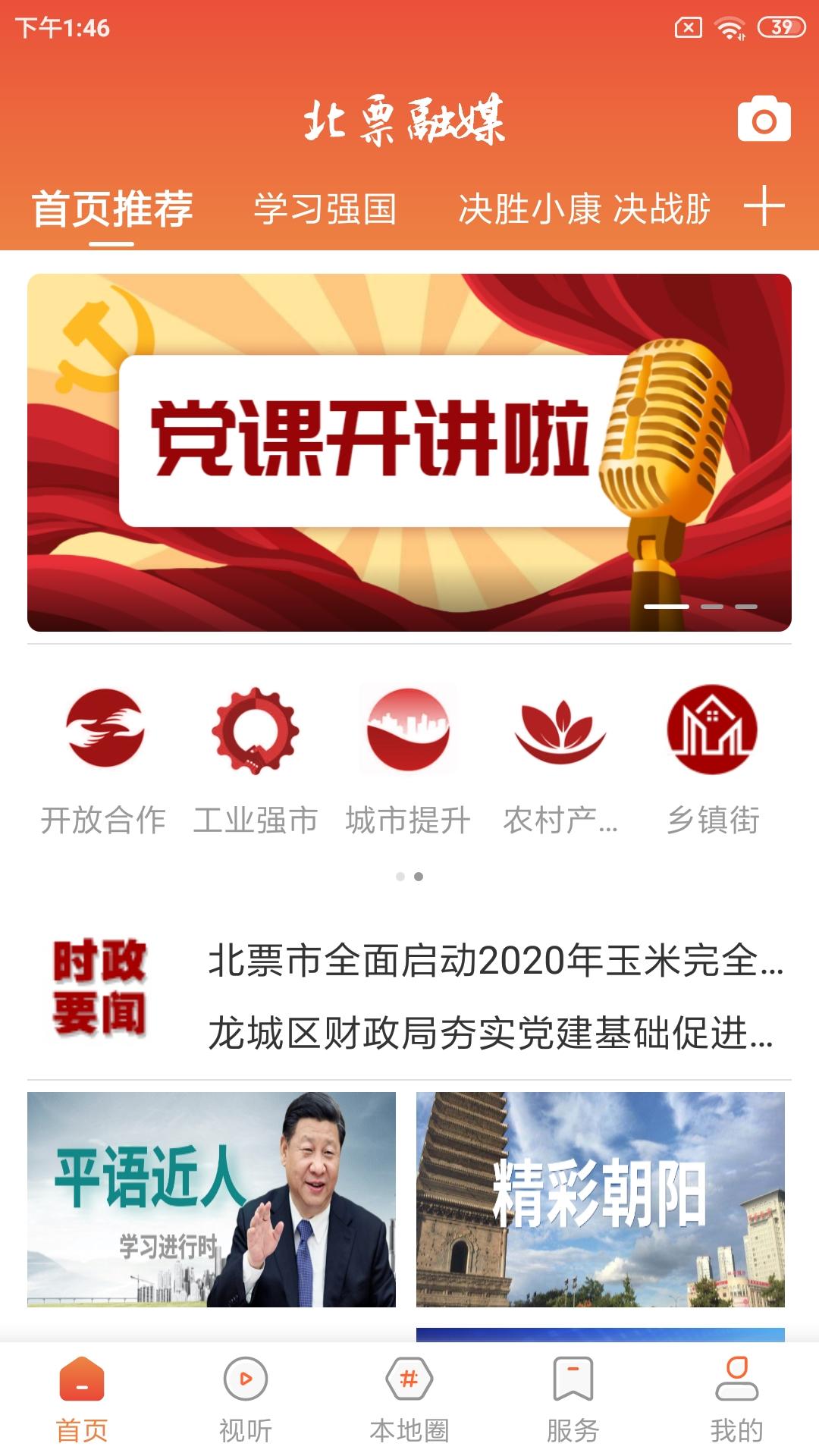
Task: Select the 开放合作 circular icon
Action: (104, 730)
